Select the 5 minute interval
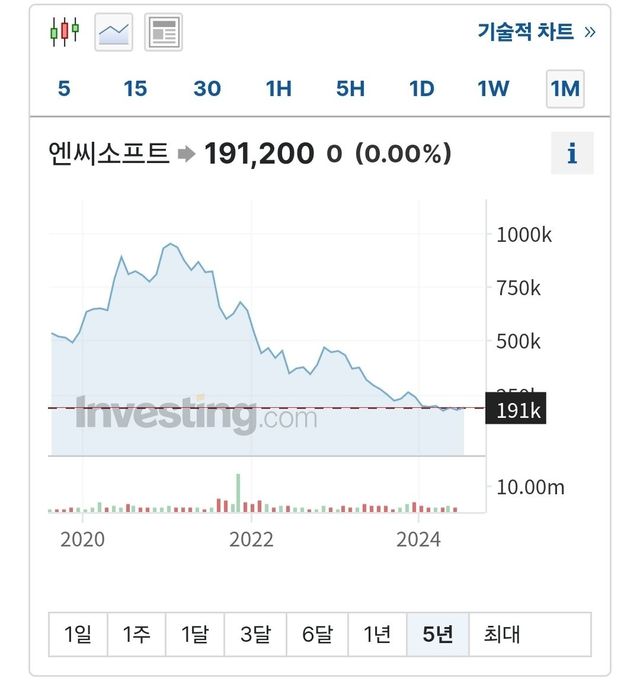This screenshot has height=684, width=640. click(x=64, y=89)
